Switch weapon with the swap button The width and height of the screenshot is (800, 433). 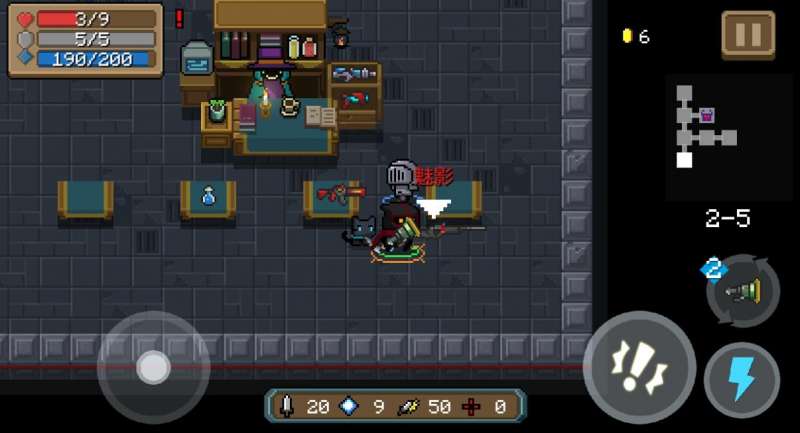click(x=743, y=291)
